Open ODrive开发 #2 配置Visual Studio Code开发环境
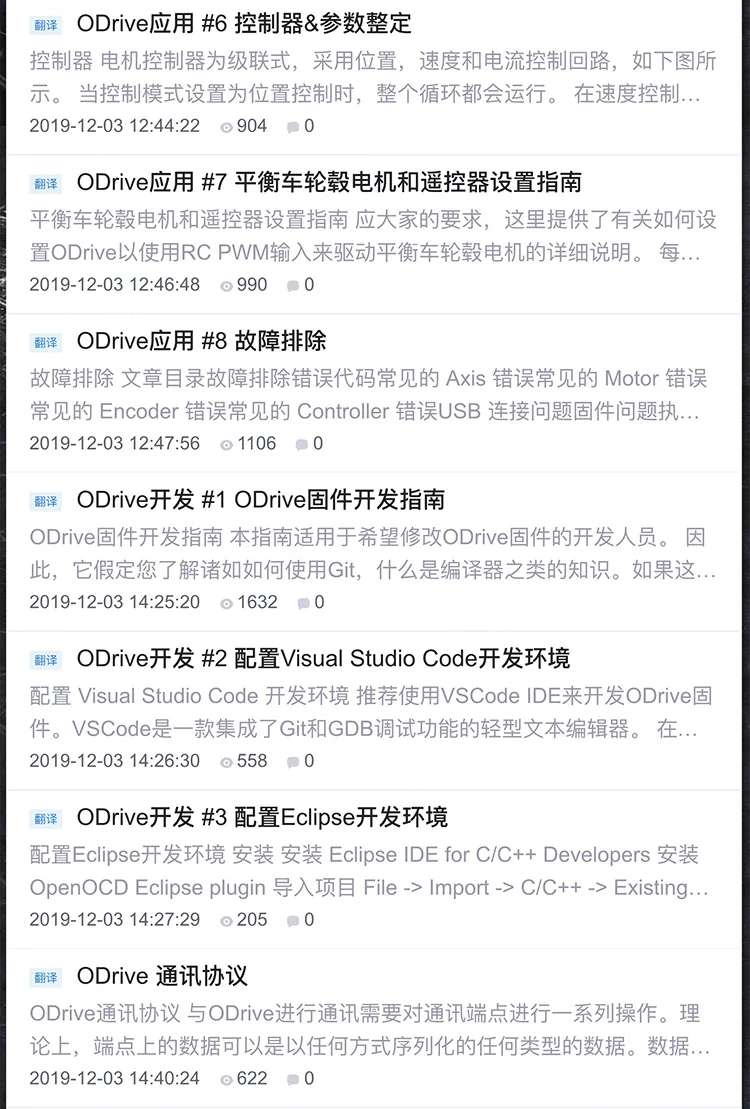The height and width of the screenshot is (1109, 750). click(323, 658)
